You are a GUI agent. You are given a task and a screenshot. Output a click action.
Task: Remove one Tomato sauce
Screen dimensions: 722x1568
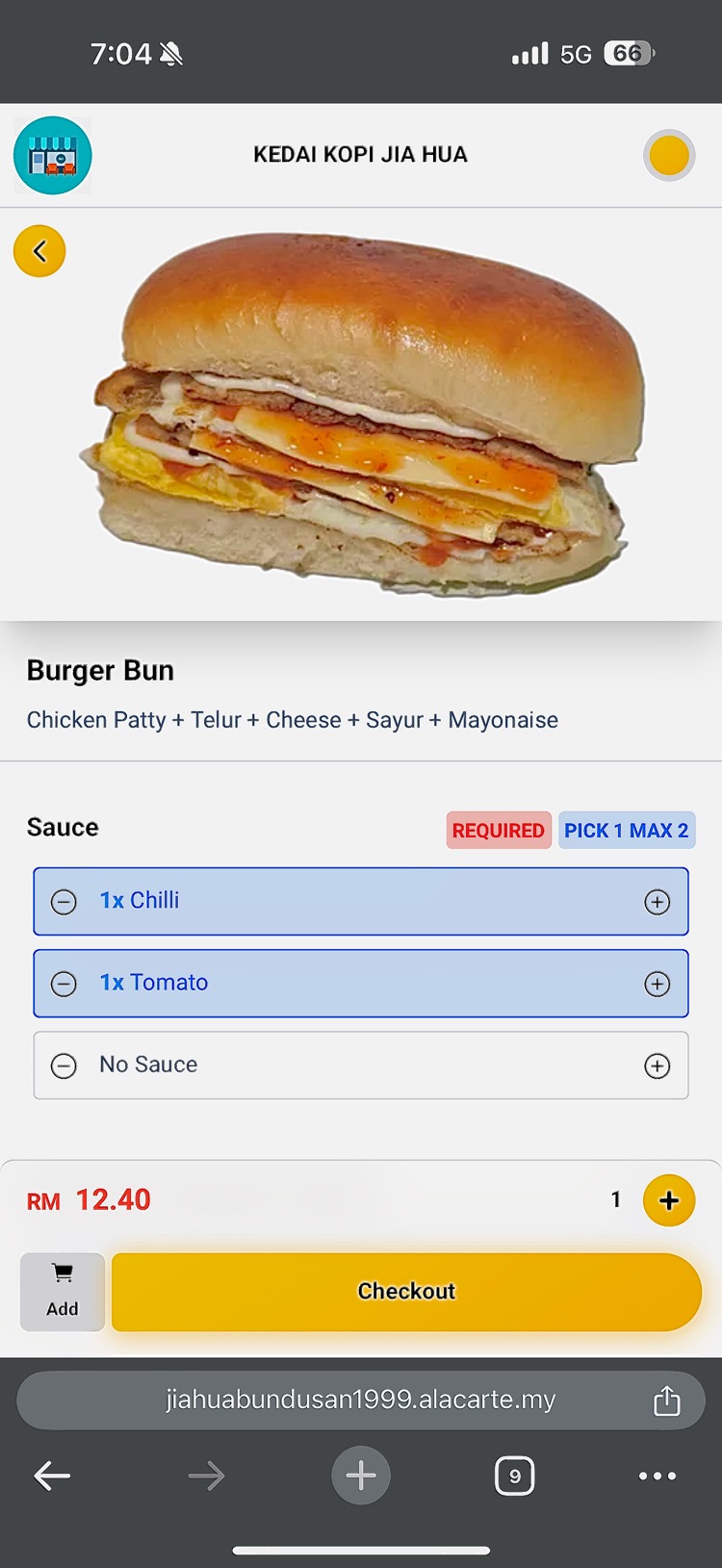click(x=64, y=984)
